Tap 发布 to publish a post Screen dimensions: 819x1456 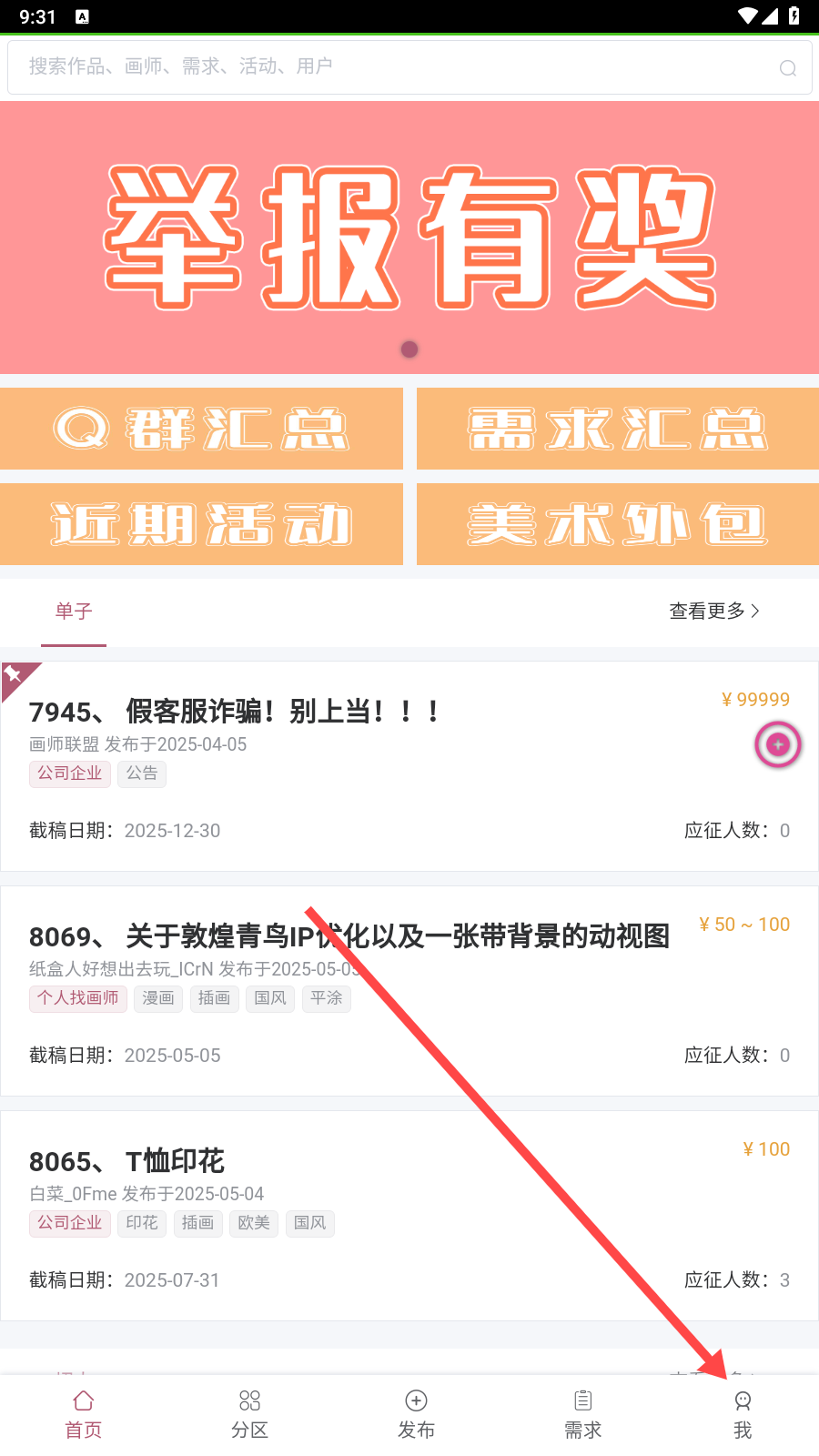click(x=416, y=1414)
